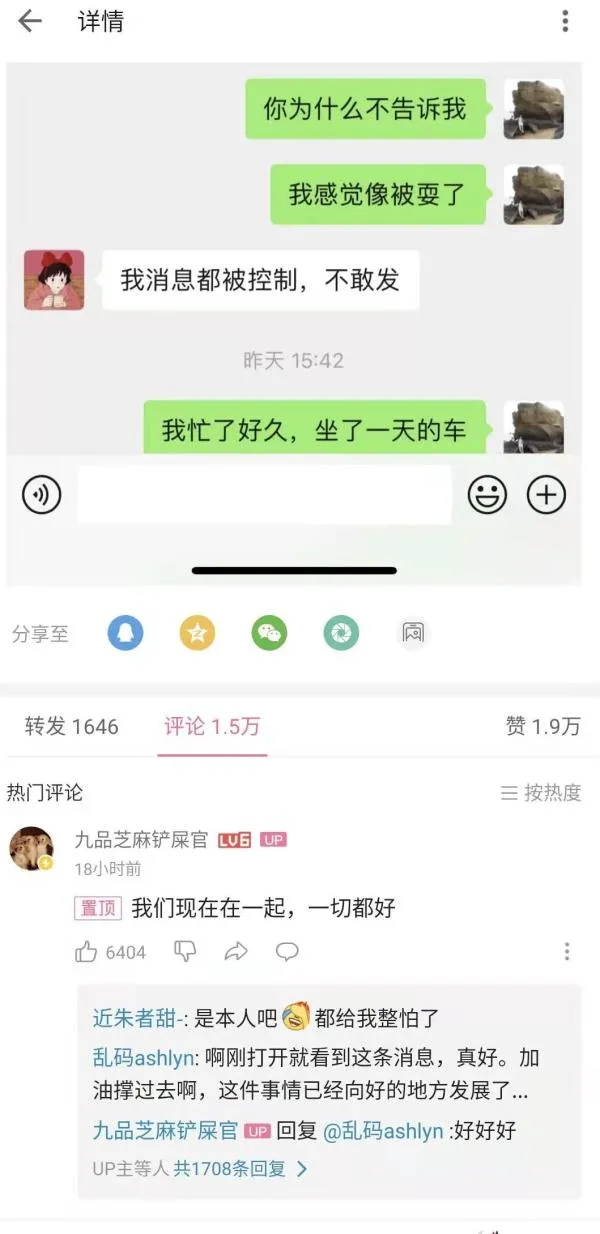Share the post to WeChat
Viewport: 600px width, 1234px height.
(x=269, y=632)
